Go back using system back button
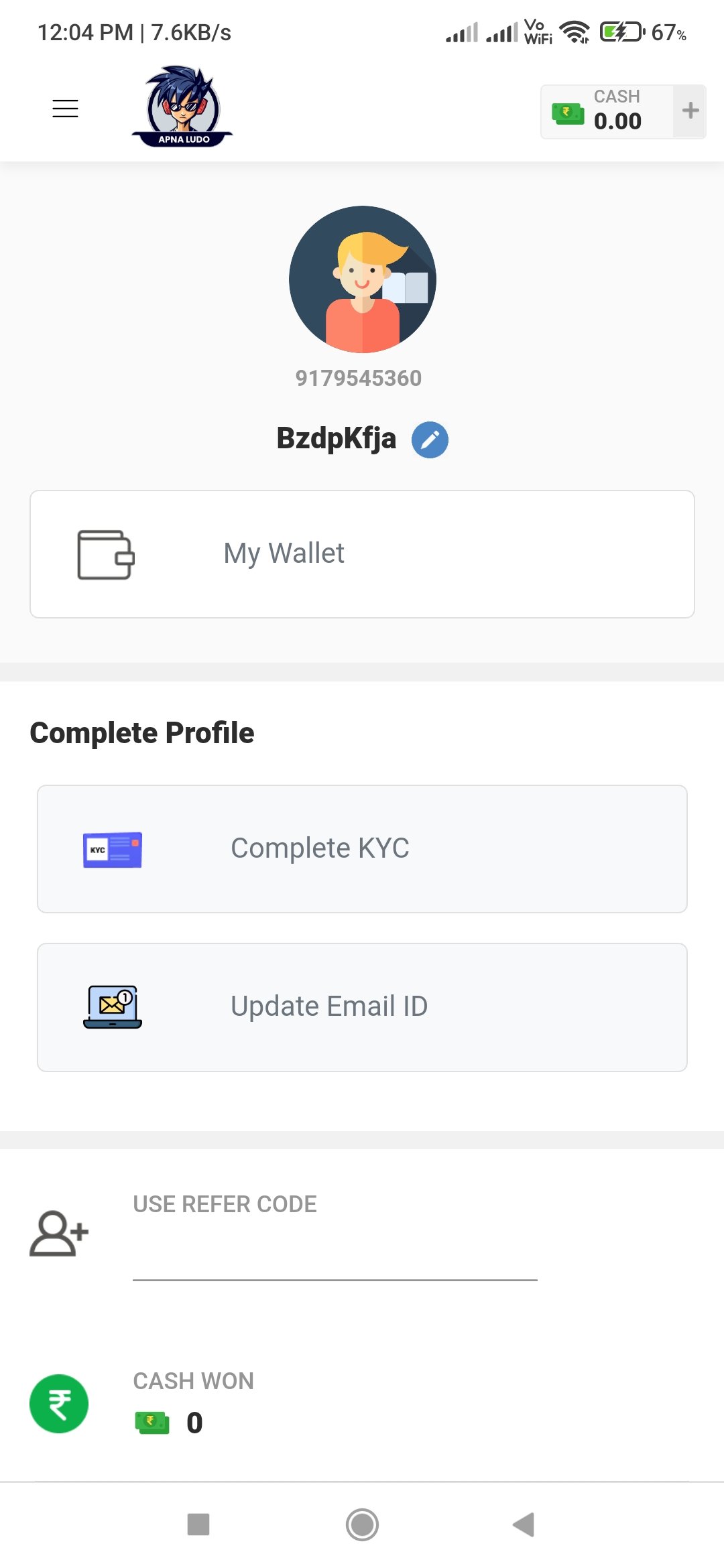 [524, 1524]
